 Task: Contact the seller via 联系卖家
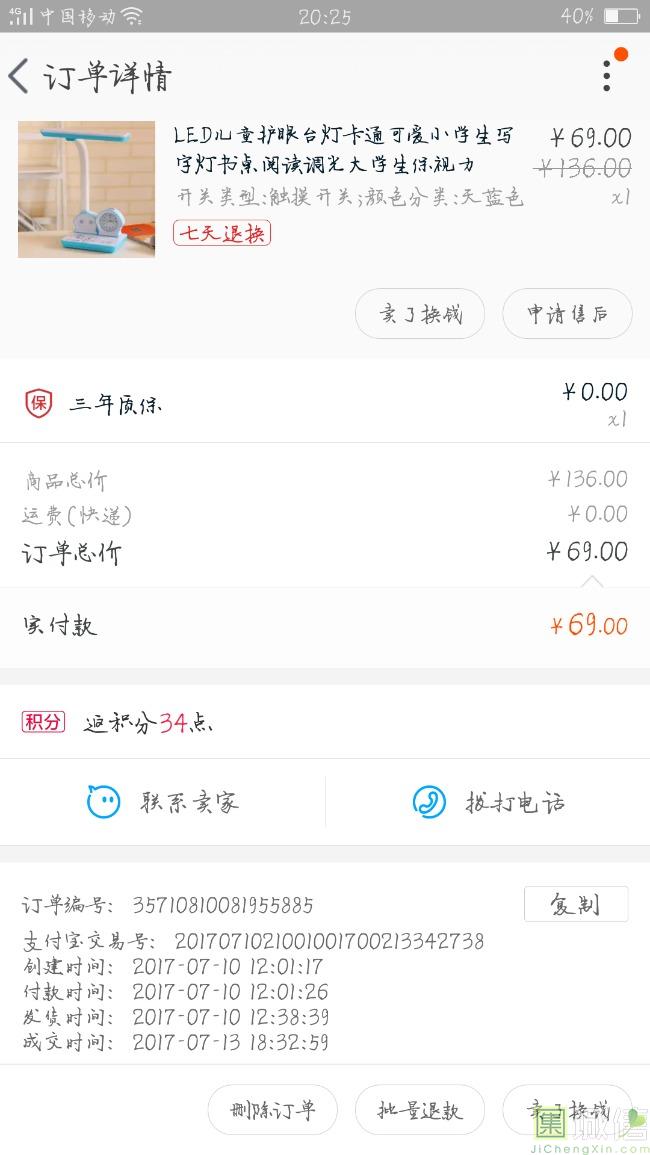[x=163, y=802]
